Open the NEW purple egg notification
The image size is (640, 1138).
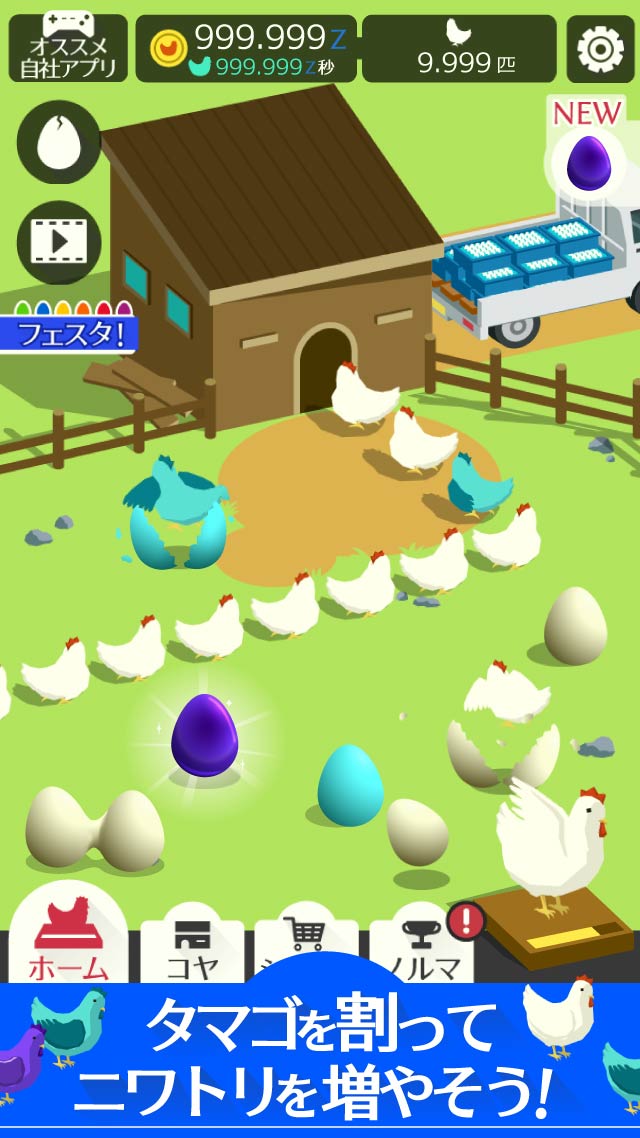pyautogui.click(x=589, y=160)
